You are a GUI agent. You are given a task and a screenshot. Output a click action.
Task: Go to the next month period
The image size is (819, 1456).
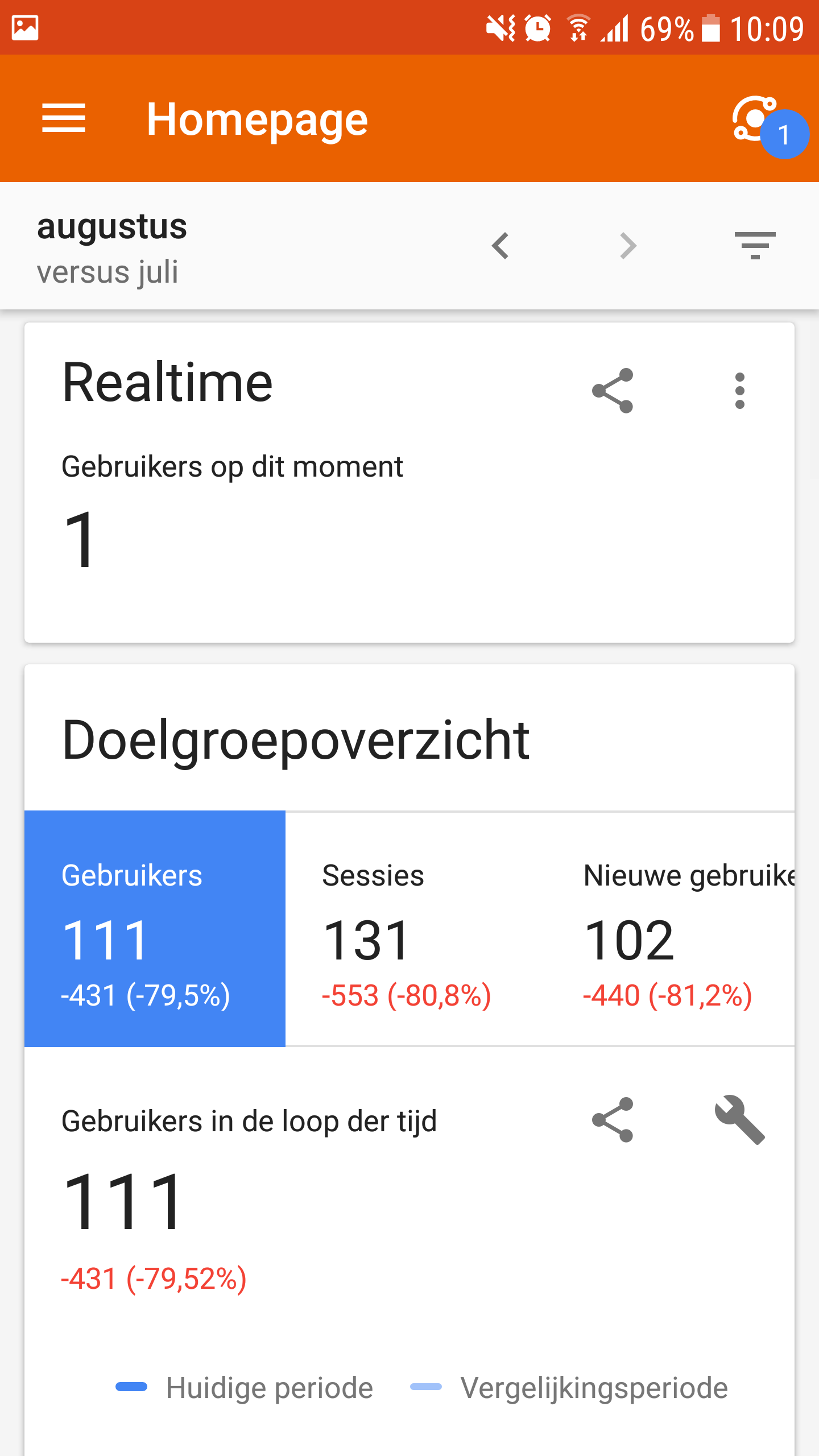(628, 246)
